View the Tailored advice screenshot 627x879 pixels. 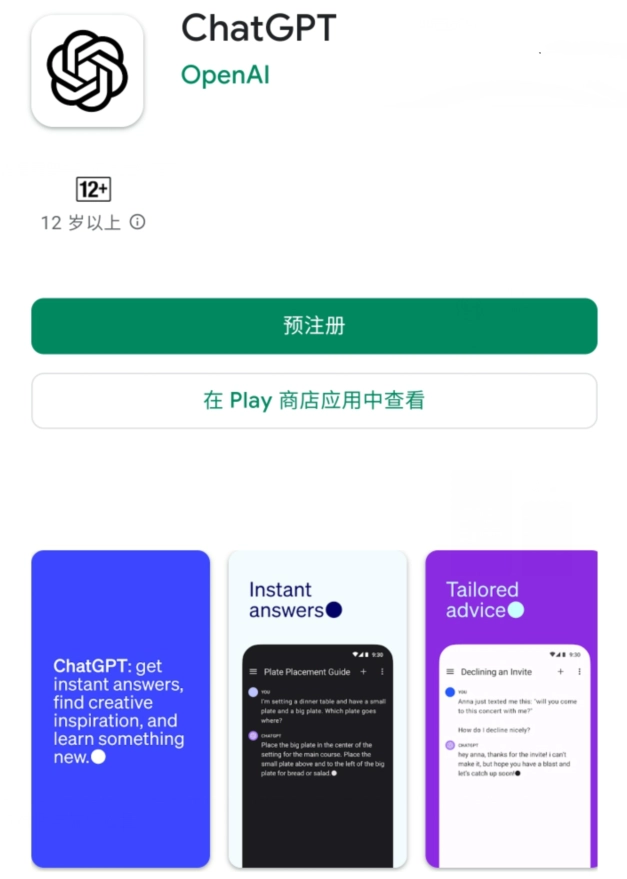[511, 708]
